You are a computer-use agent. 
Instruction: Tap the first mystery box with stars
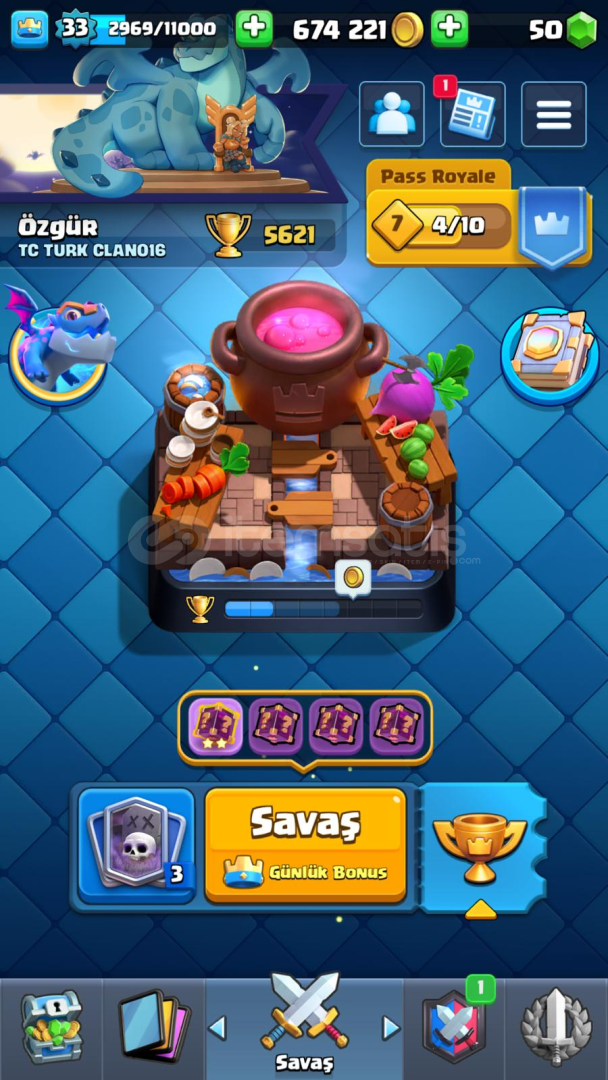point(216,727)
